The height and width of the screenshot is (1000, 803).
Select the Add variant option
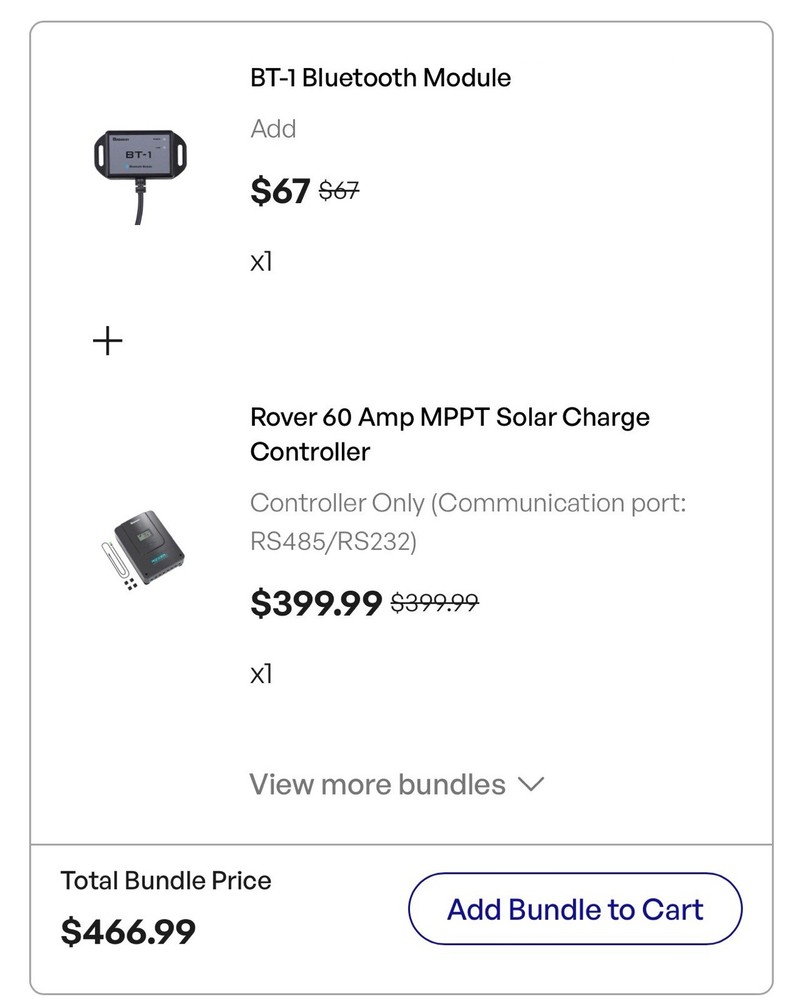click(273, 128)
